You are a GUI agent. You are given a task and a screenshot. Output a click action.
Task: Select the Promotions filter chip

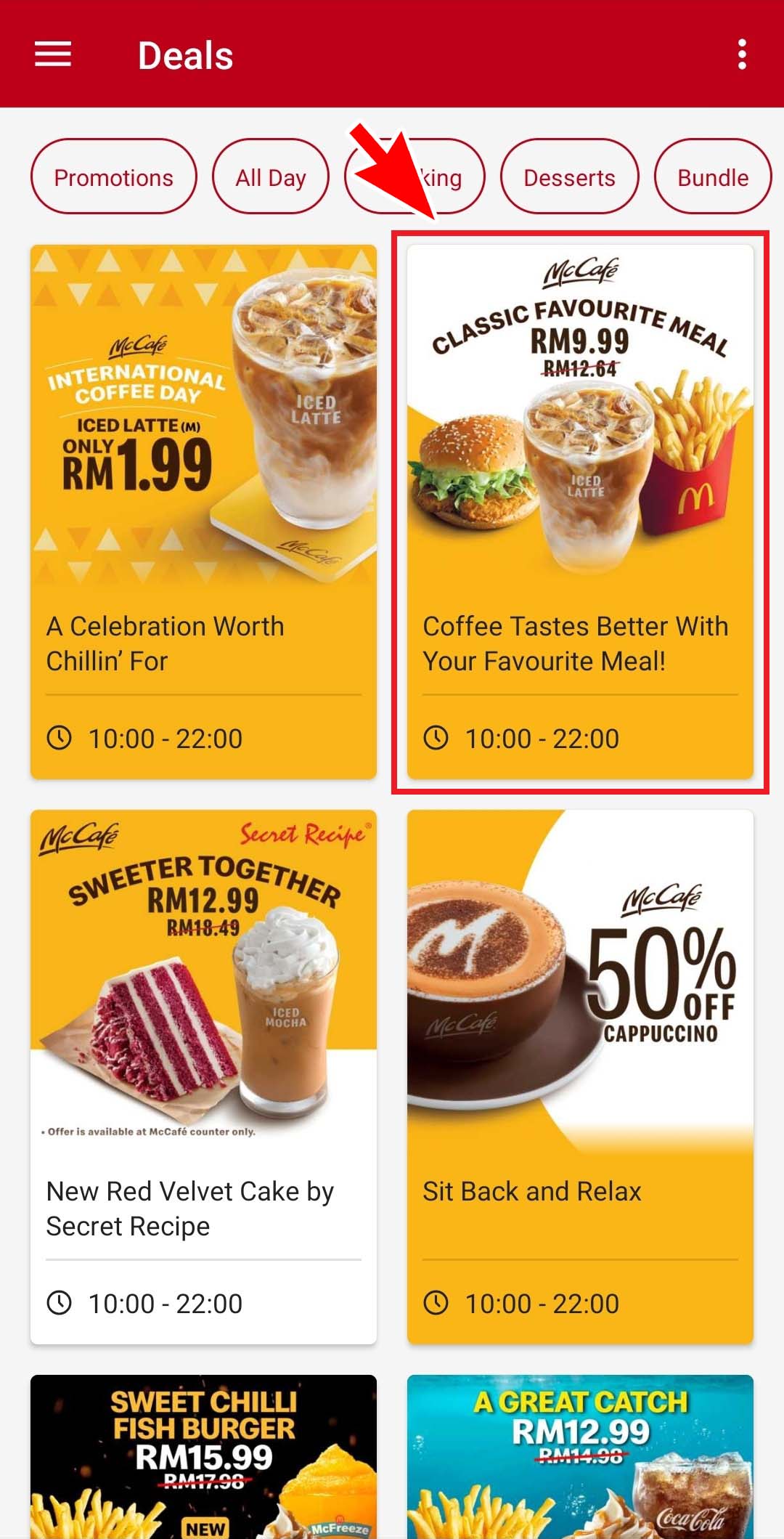pyautogui.click(x=114, y=177)
